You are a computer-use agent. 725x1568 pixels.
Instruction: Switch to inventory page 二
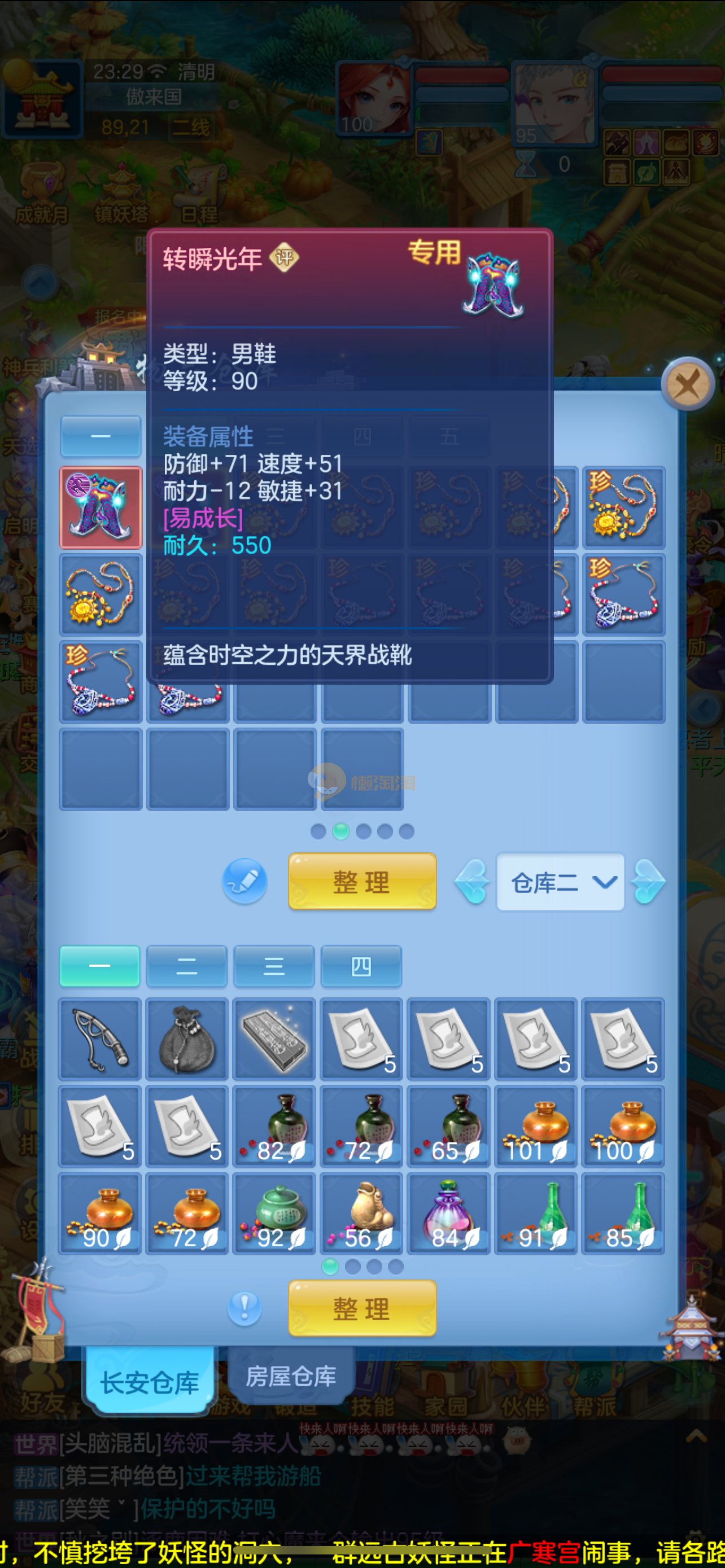coord(187,966)
